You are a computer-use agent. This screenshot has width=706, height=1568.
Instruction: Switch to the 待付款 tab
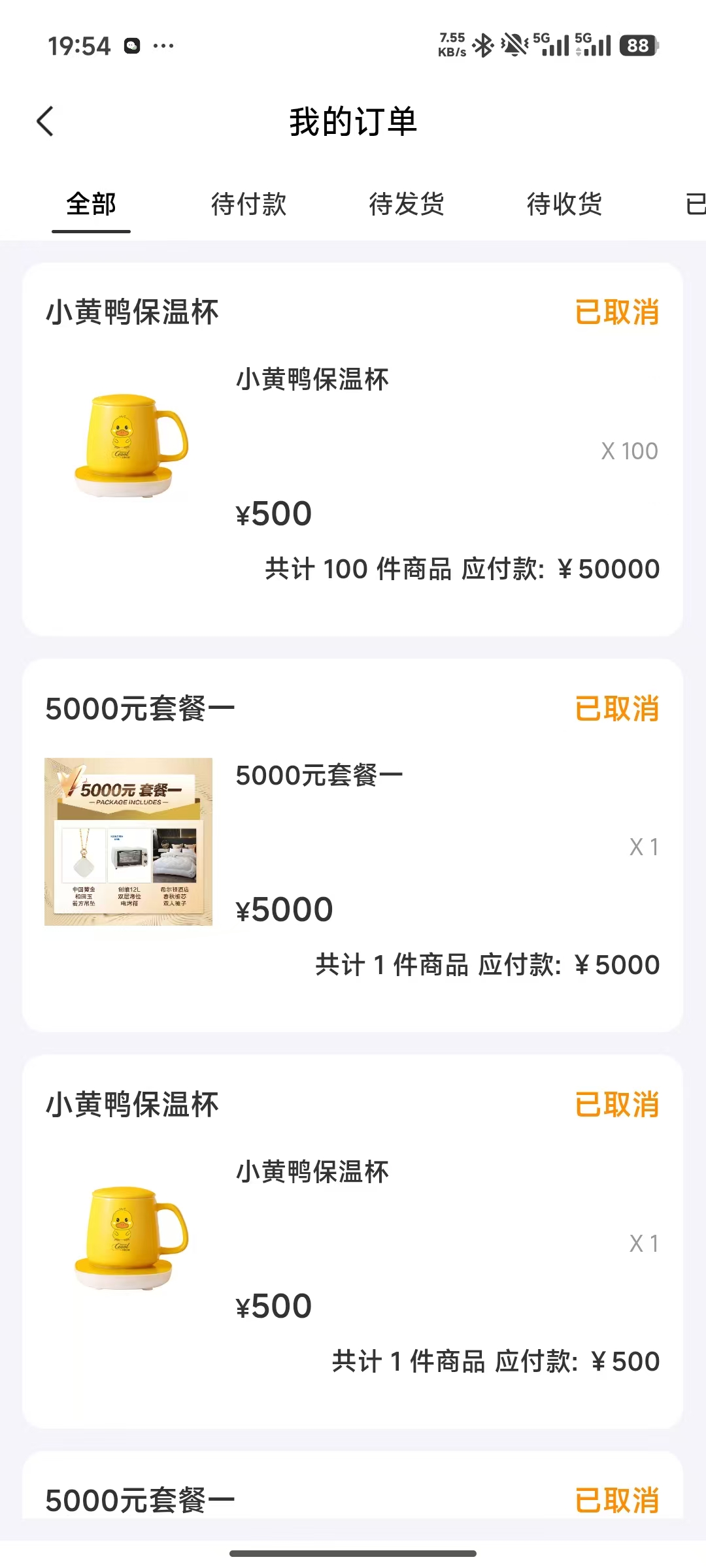pos(249,204)
